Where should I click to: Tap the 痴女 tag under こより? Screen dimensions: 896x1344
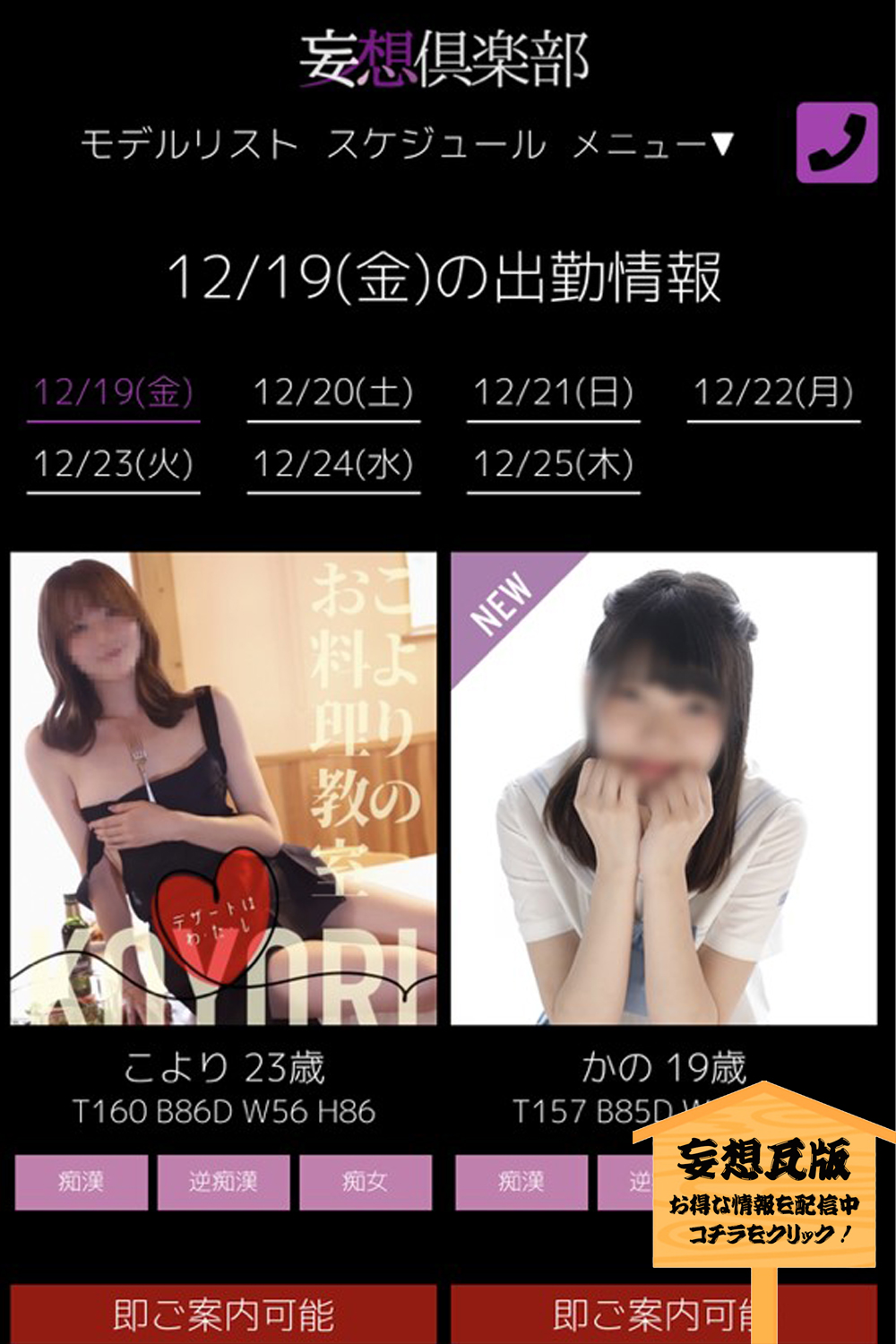click(x=365, y=1182)
